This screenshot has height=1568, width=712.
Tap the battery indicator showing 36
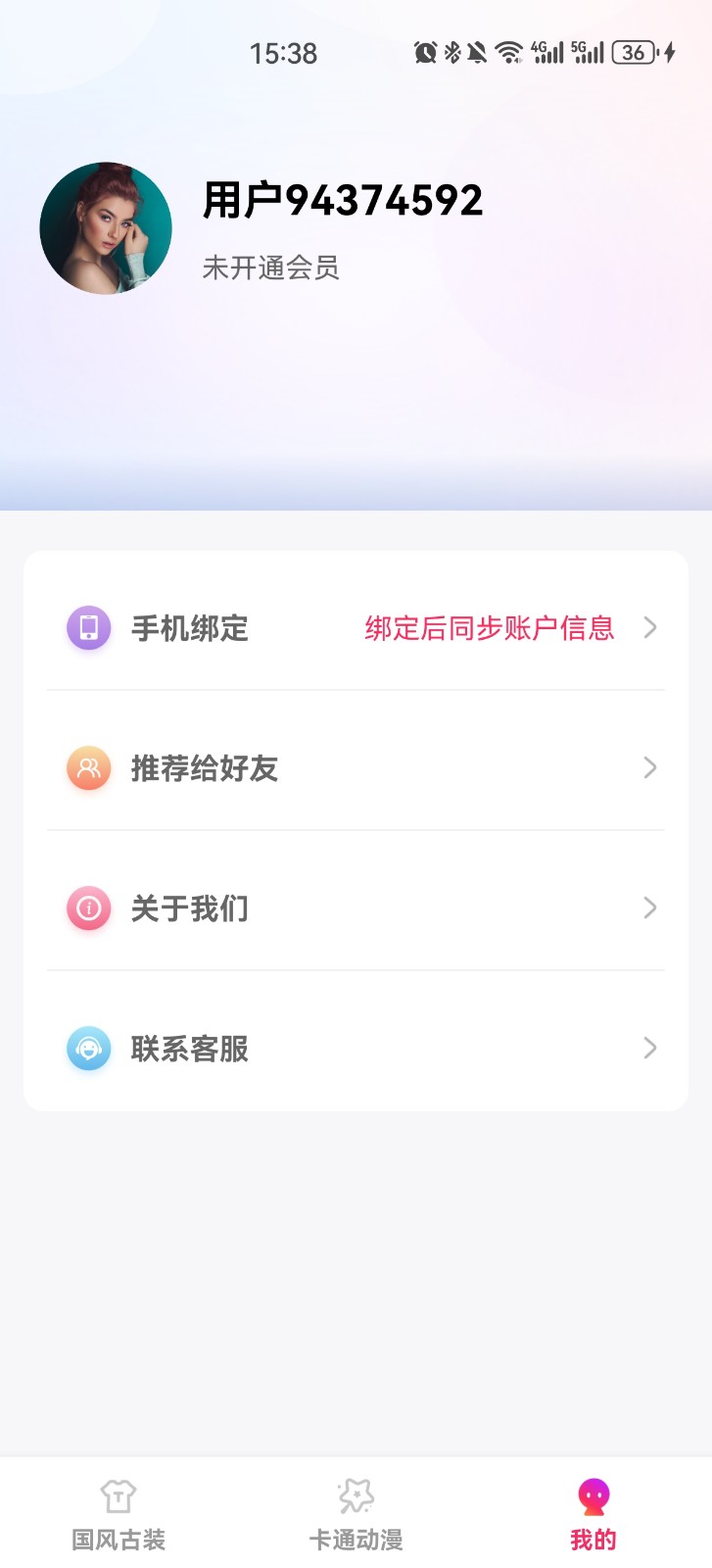(x=635, y=53)
